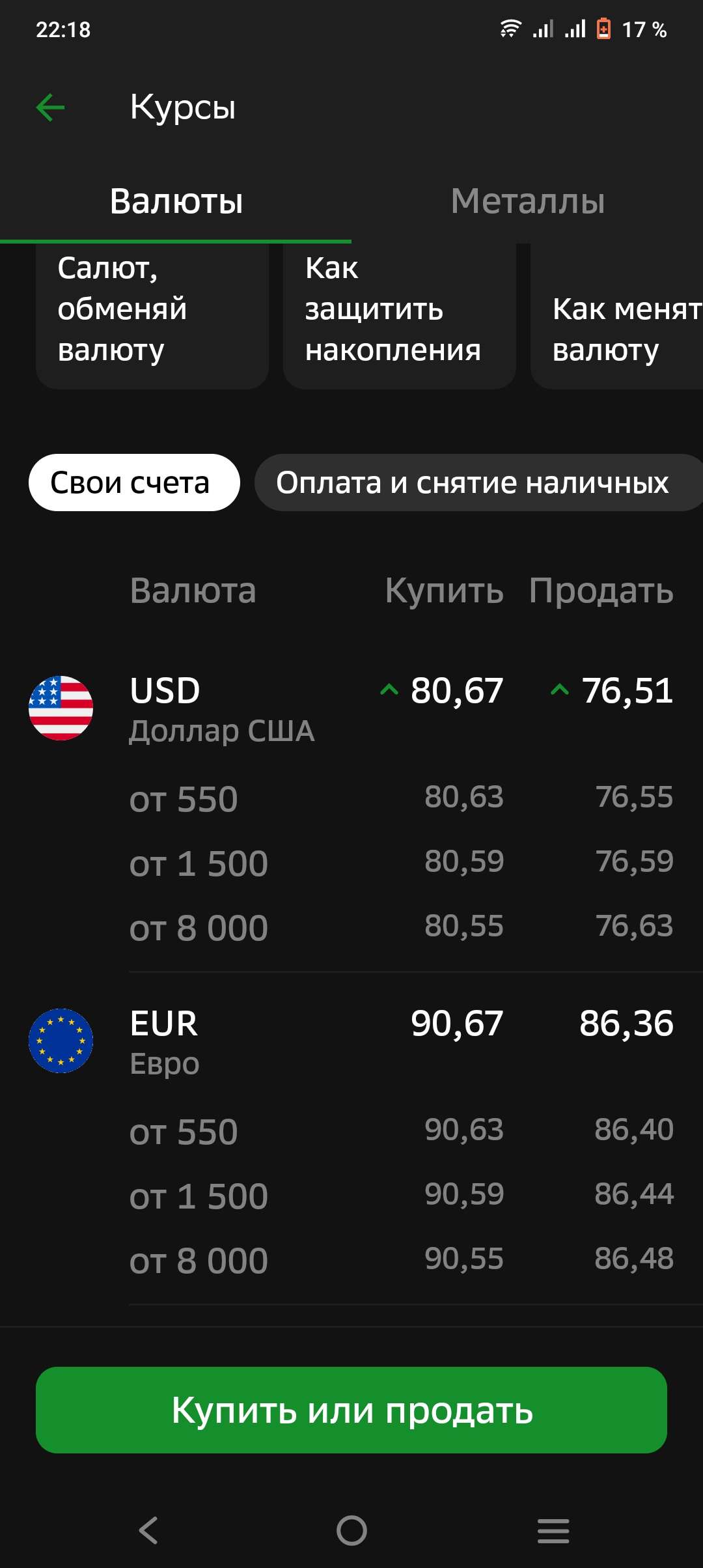
Task: Select the Валюты tab
Action: click(176, 201)
